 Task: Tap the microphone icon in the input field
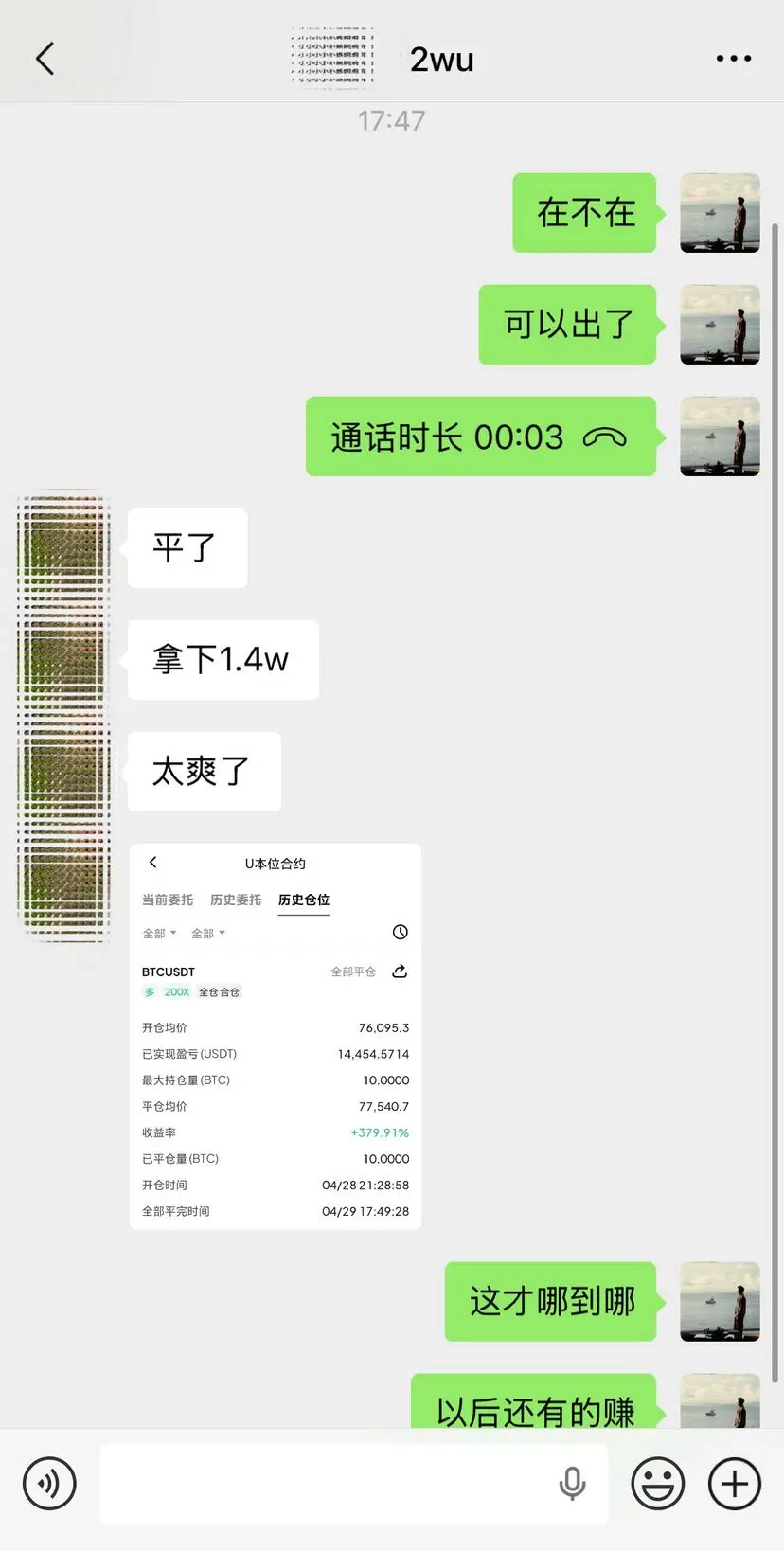[573, 1484]
